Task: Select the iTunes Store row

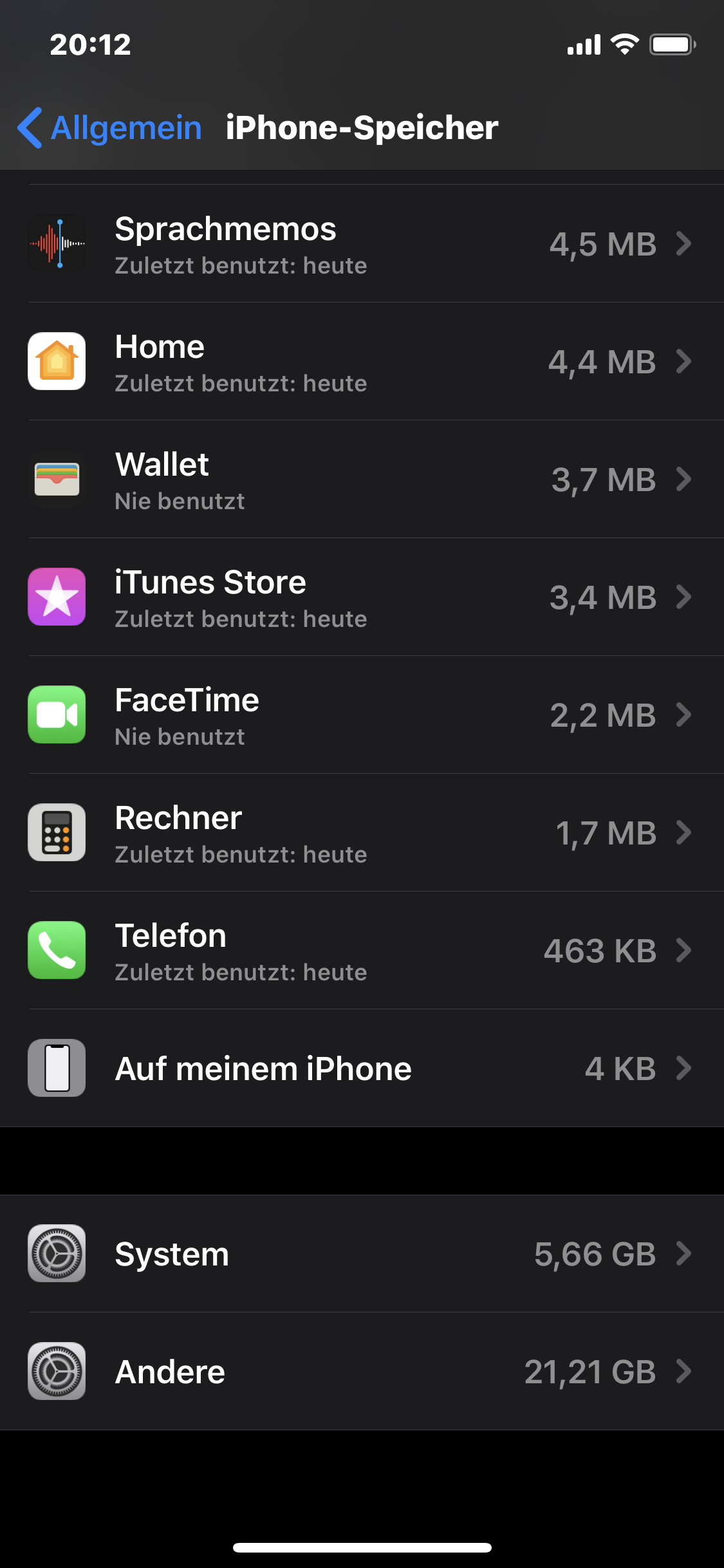Action: tap(362, 597)
